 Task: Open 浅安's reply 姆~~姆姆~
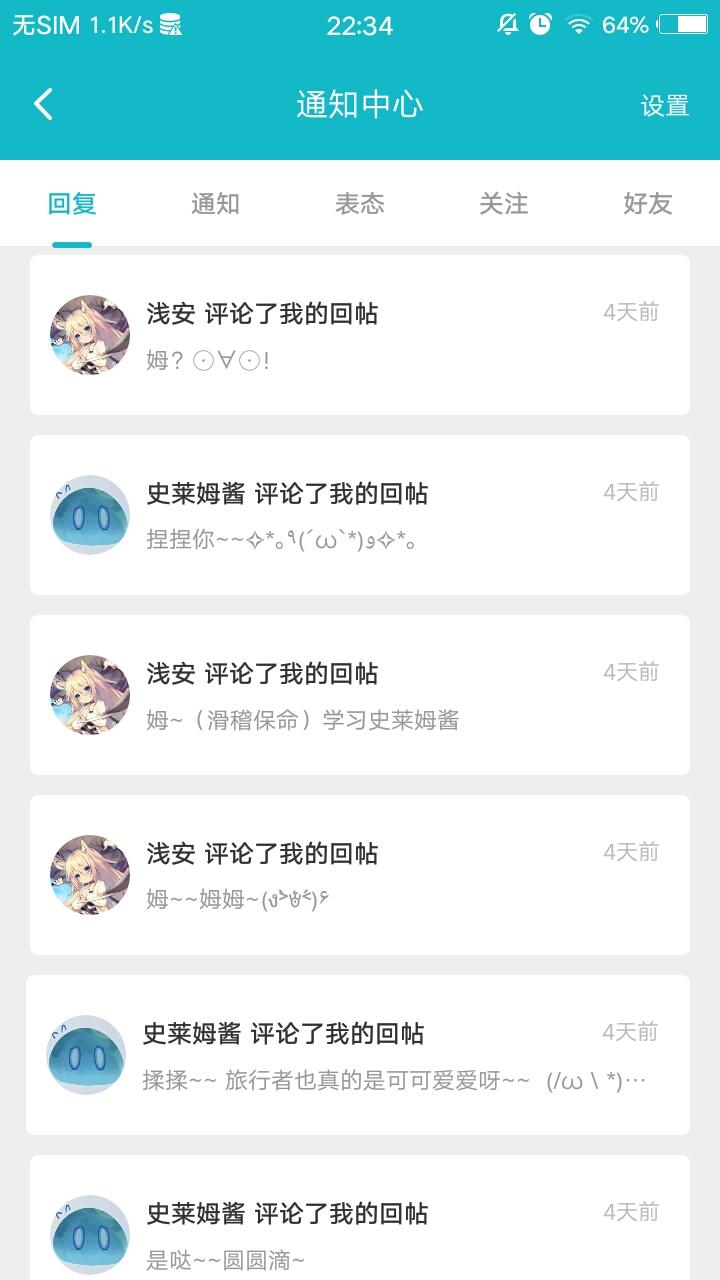(x=360, y=875)
